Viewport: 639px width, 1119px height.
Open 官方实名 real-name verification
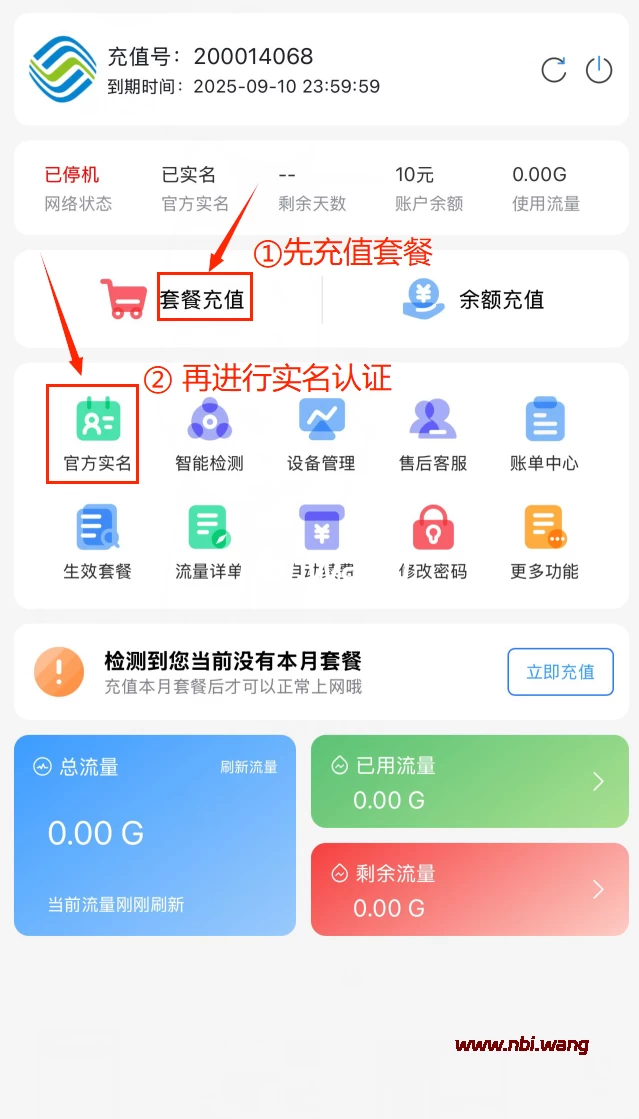[97, 433]
